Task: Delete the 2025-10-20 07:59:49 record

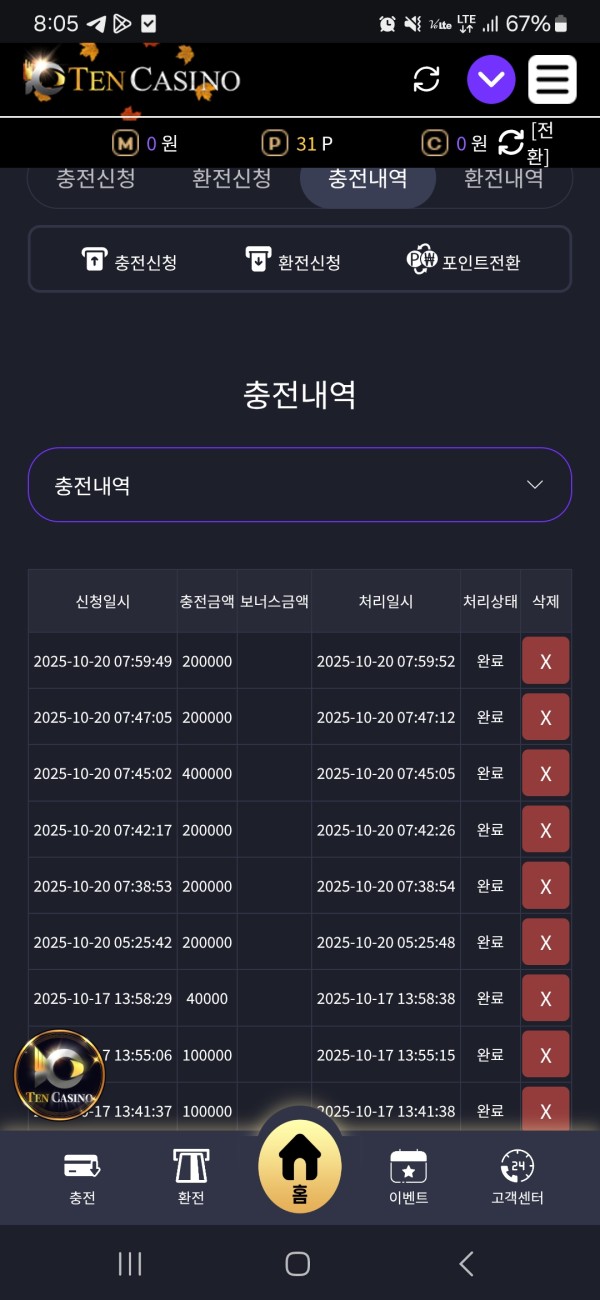Action: click(545, 661)
